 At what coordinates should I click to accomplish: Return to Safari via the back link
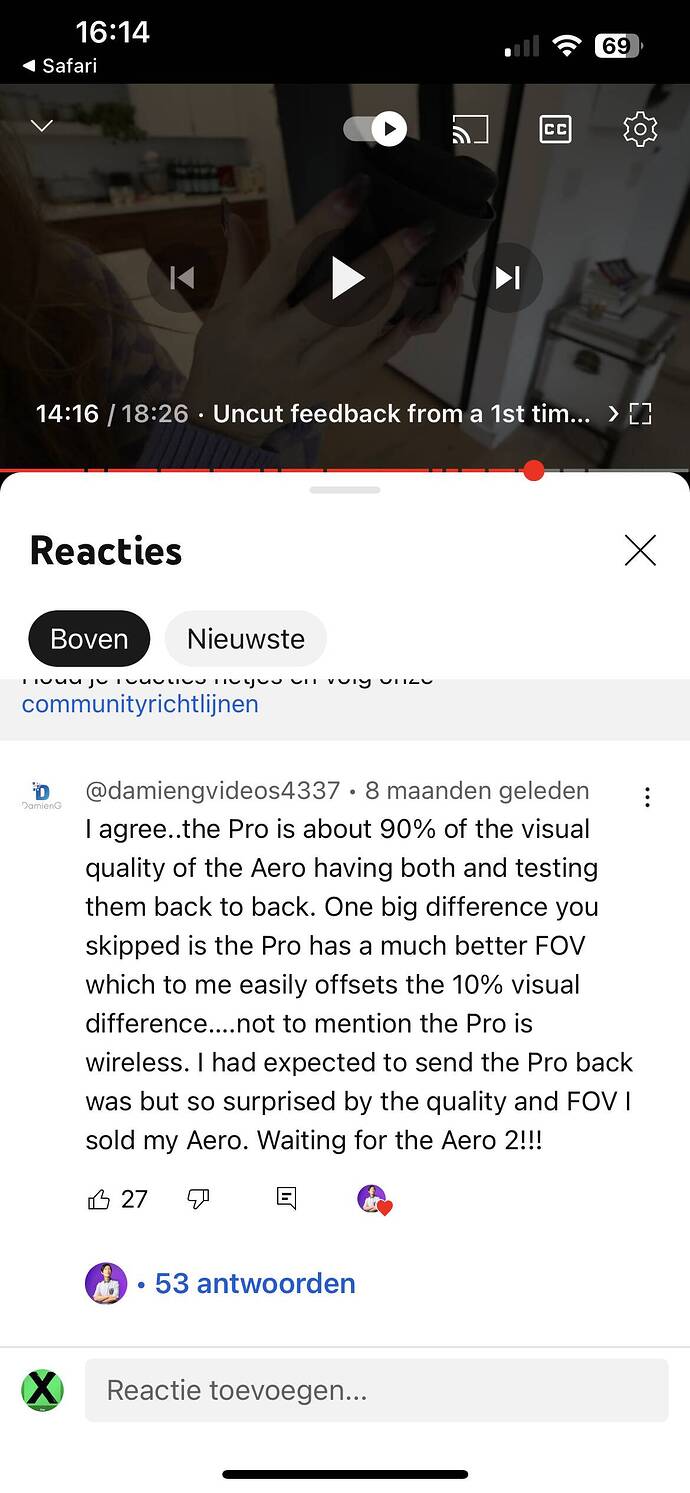pos(60,66)
